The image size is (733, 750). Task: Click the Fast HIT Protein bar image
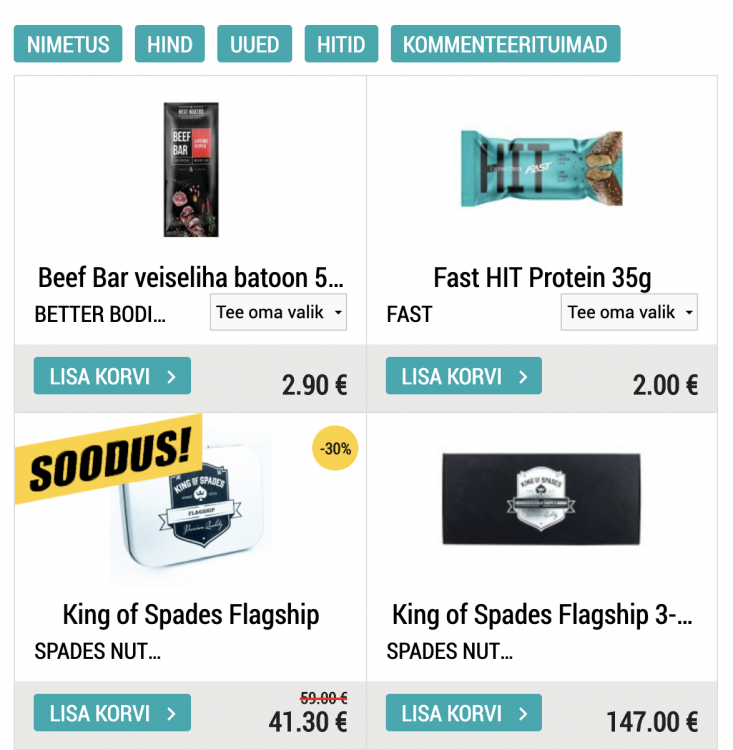[x=542, y=170]
